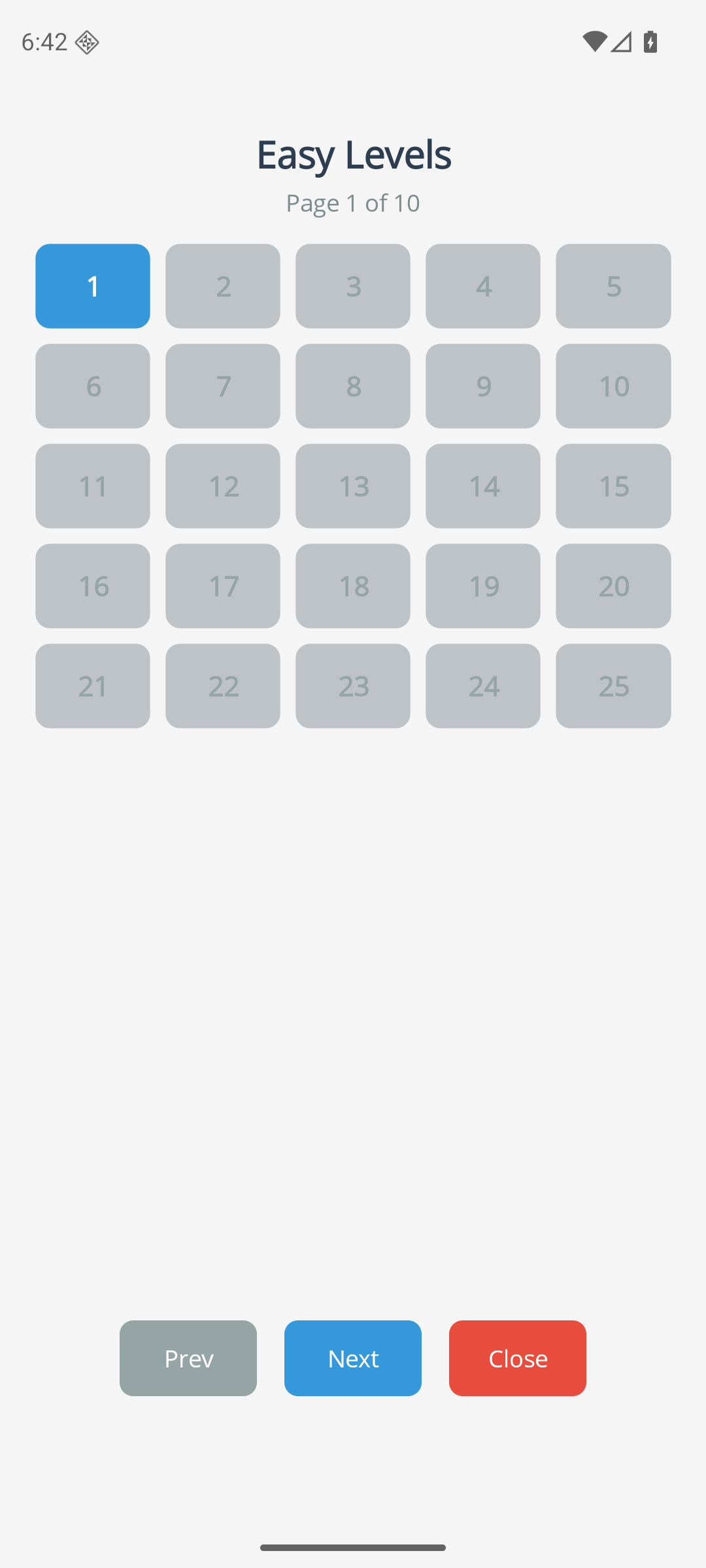
Task: Open level 10
Action: [613, 386]
